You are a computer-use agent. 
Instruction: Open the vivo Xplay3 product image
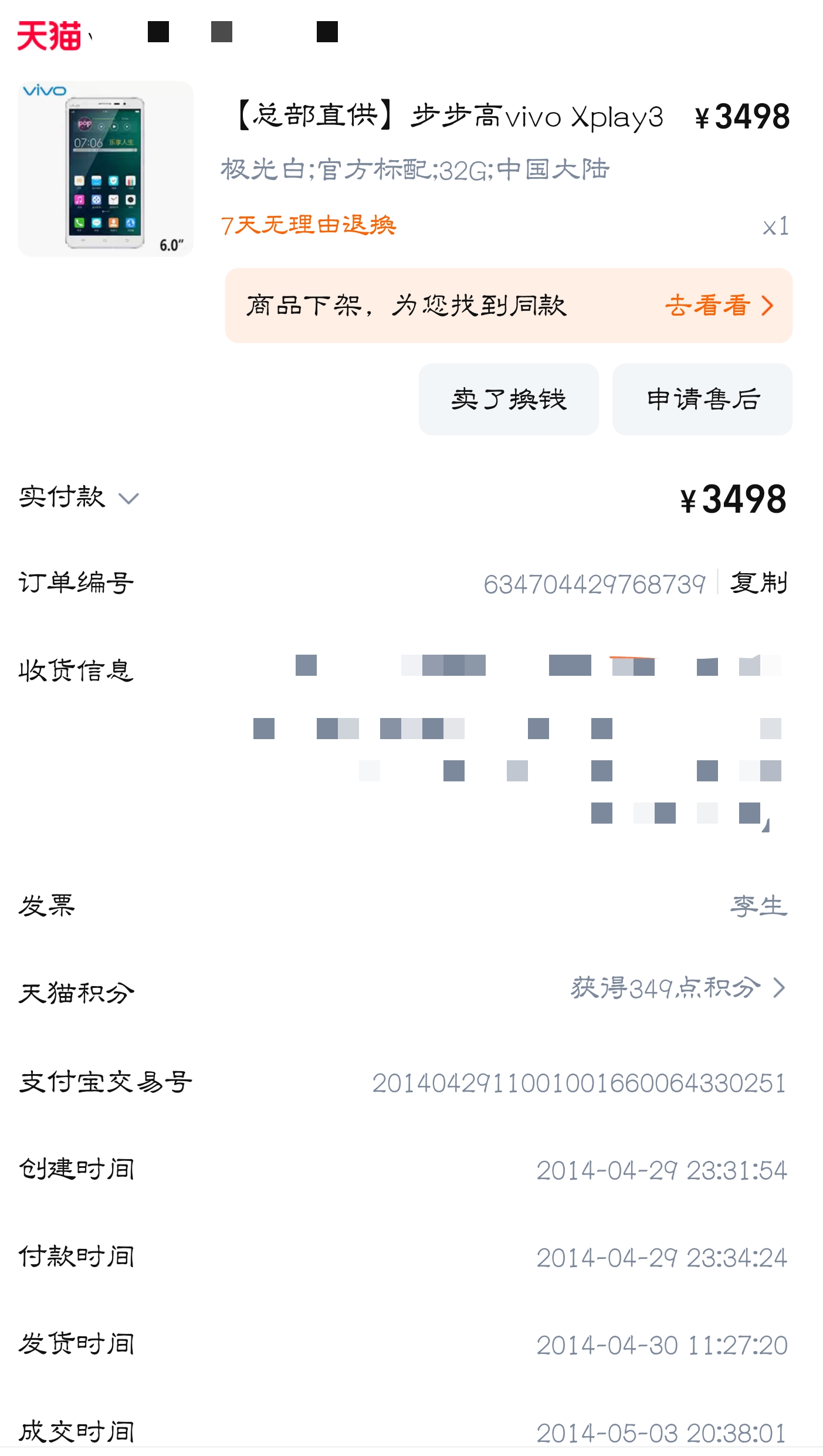pyautogui.click(x=106, y=169)
